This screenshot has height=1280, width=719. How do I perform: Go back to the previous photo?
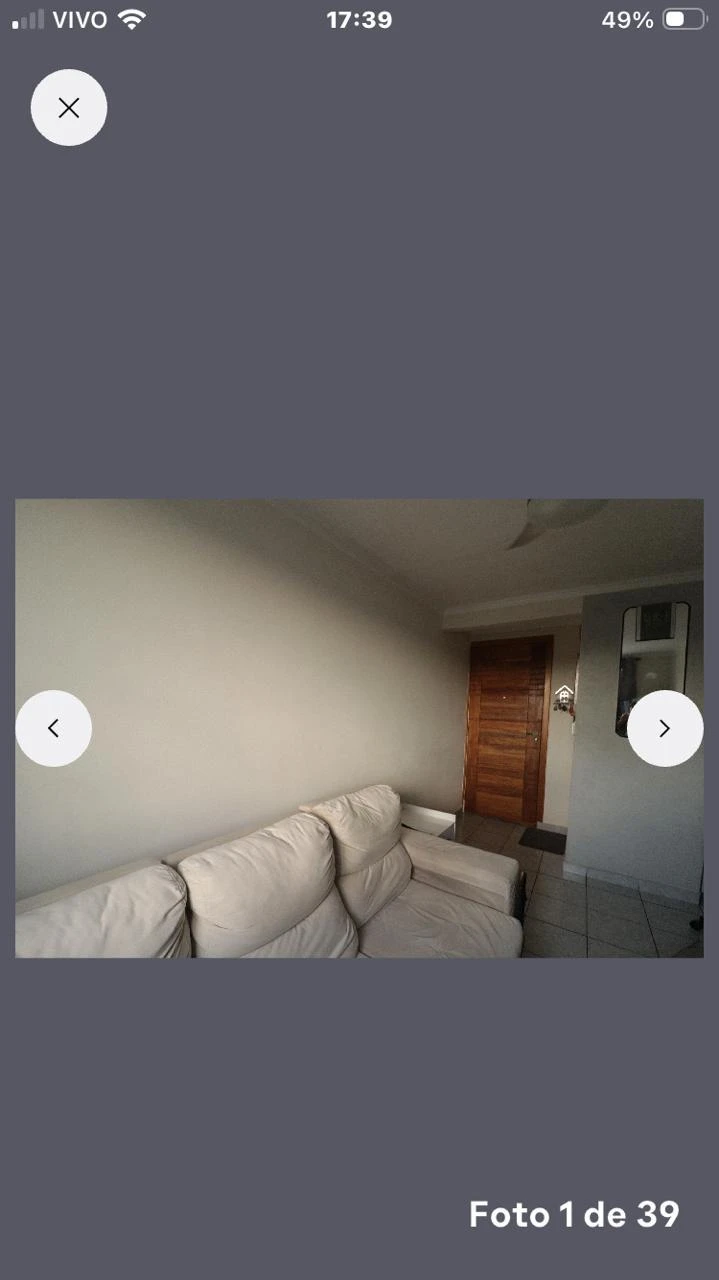(x=54, y=729)
